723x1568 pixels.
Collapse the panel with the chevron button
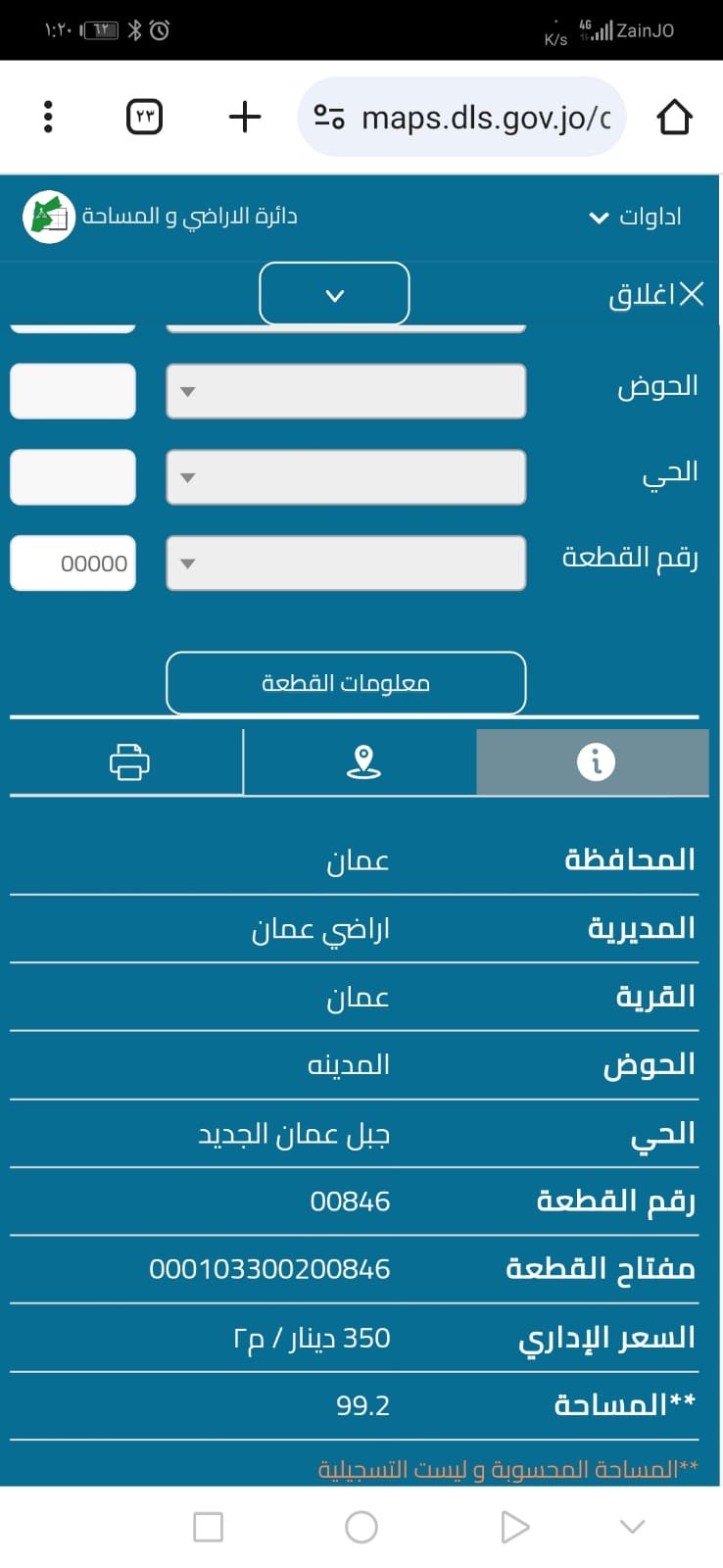(334, 294)
